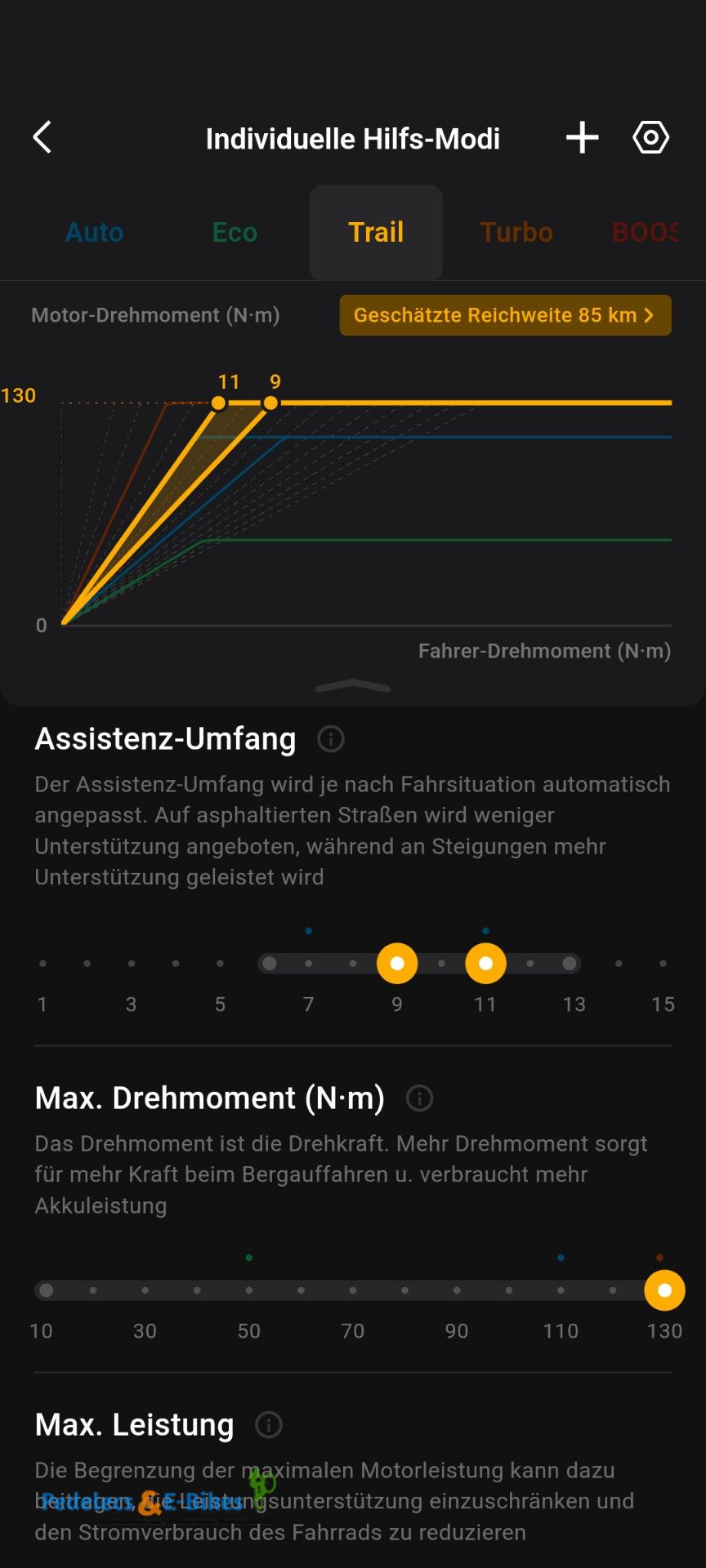The width and height of the screenshot is (706, 1568).
Task: Open the hexagon settings icon
Action: [x=650, y=137]
